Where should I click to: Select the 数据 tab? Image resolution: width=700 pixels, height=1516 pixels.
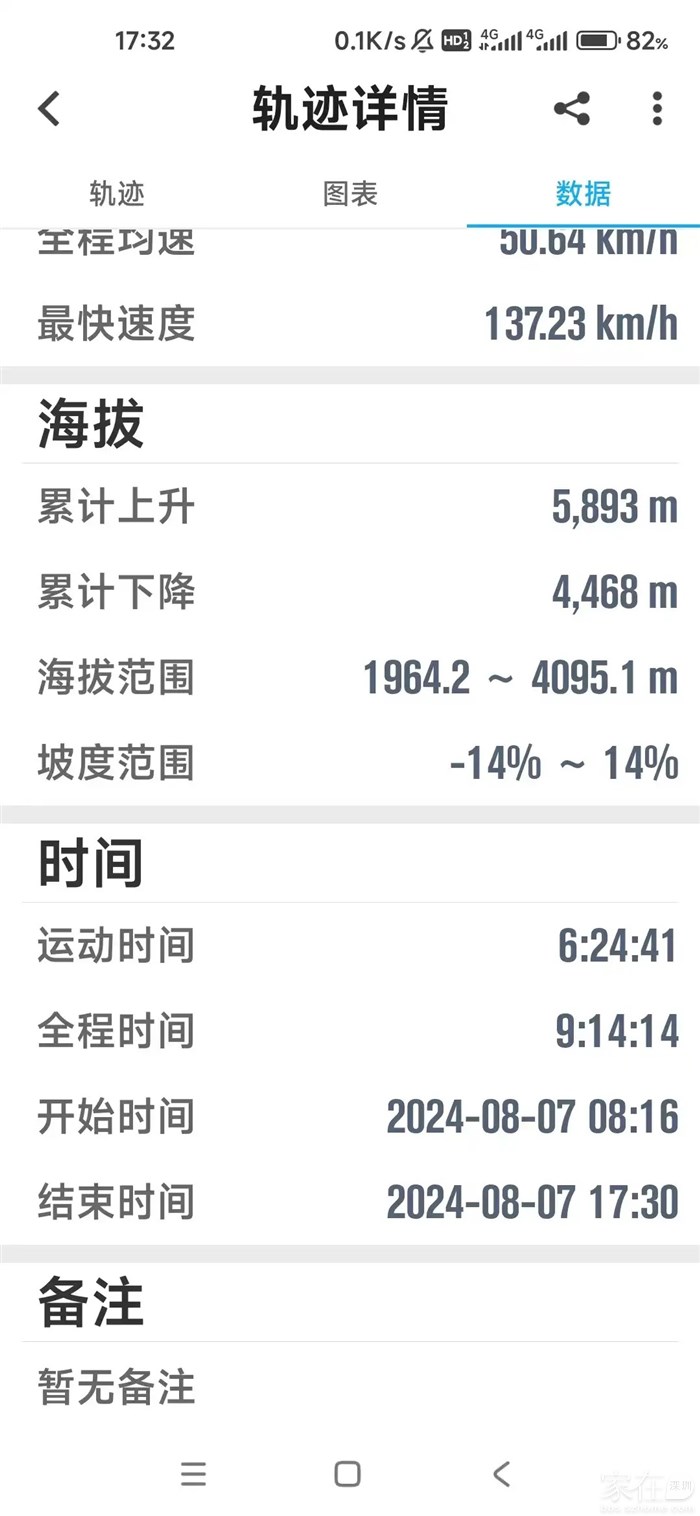coord(583,193)
